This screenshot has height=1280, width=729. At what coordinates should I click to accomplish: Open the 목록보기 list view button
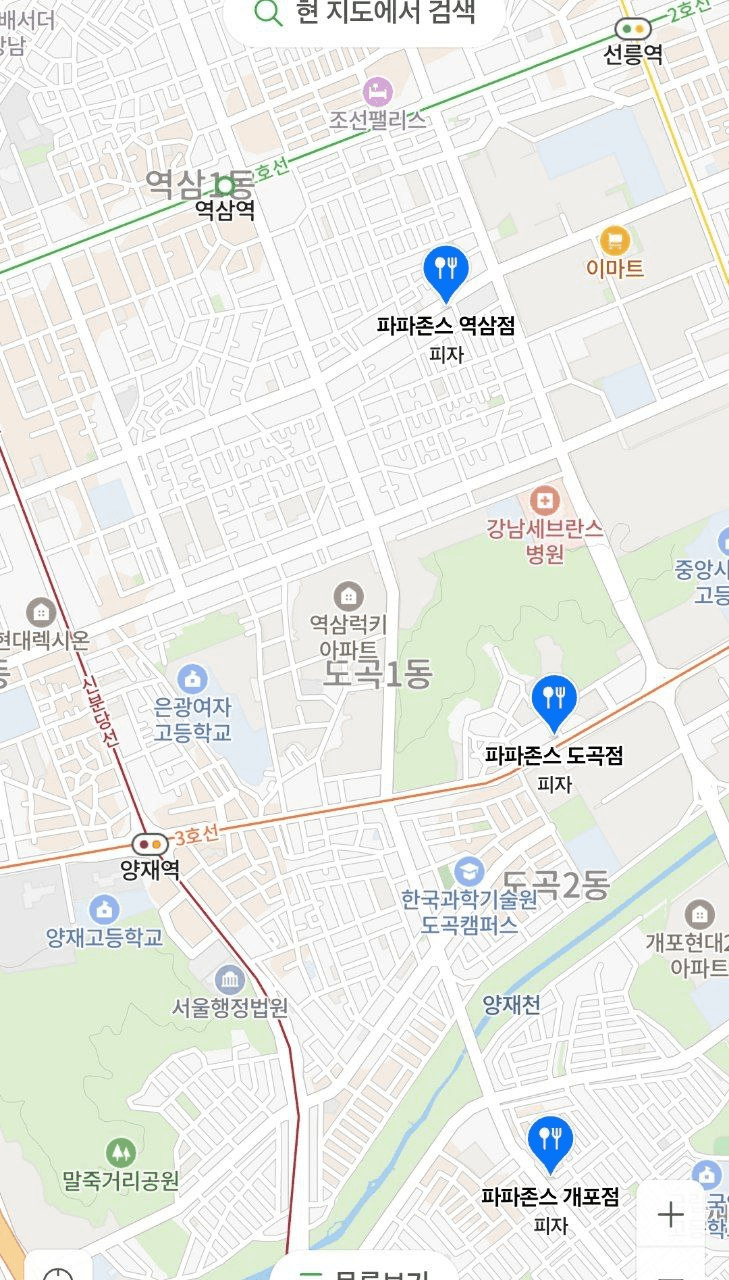365,1272
